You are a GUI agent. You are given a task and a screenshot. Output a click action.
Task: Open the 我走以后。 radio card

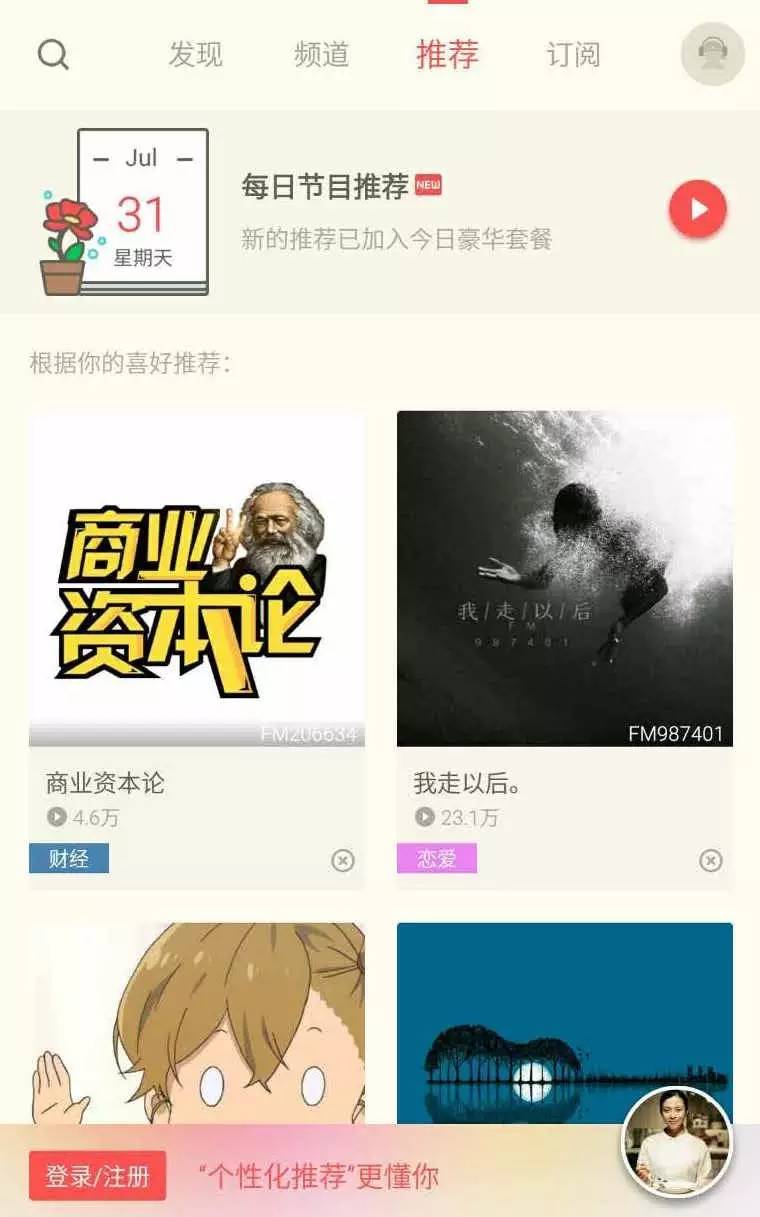(x=564, y=579)
